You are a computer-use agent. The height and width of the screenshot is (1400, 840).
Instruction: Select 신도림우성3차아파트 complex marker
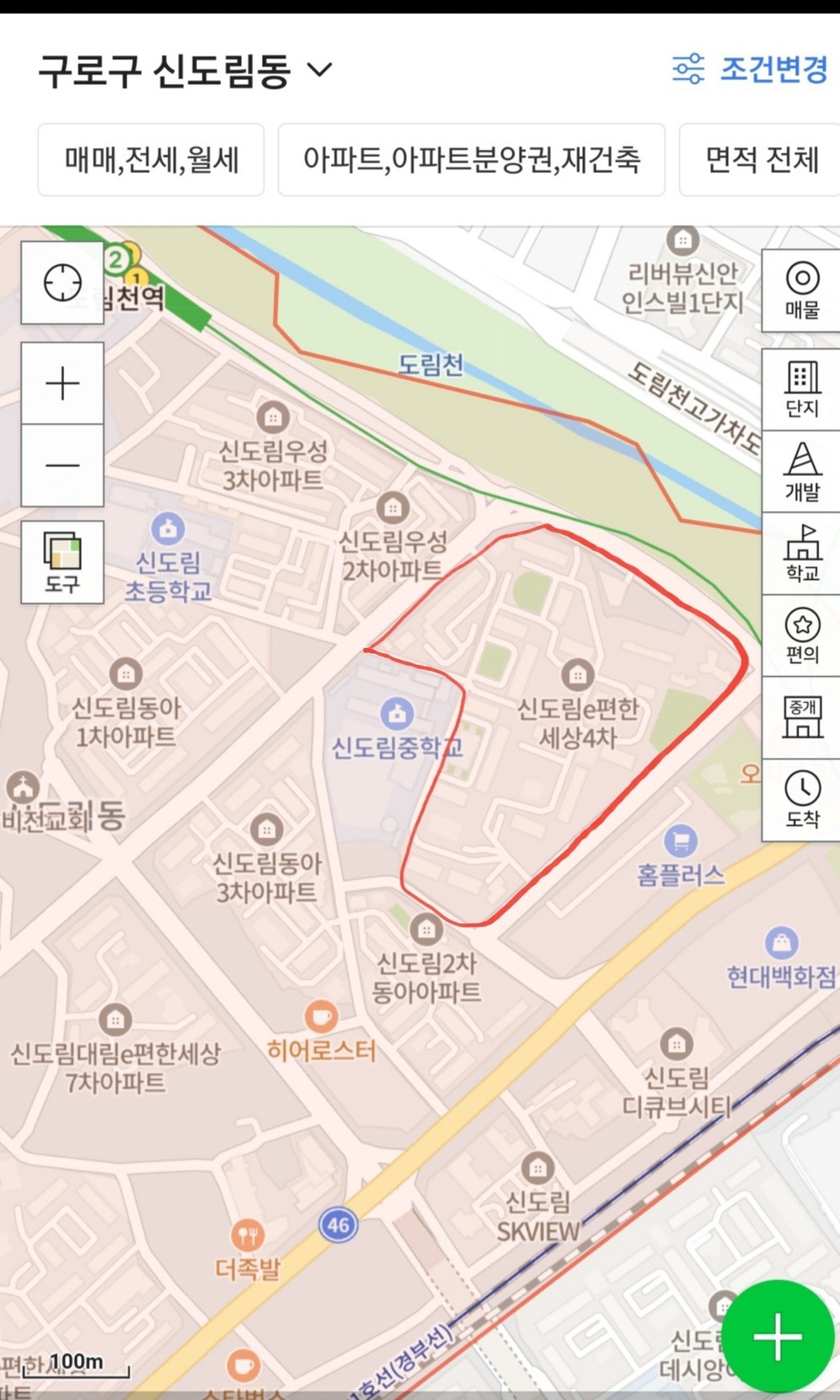pyautogui.click(x=273, y=416)
